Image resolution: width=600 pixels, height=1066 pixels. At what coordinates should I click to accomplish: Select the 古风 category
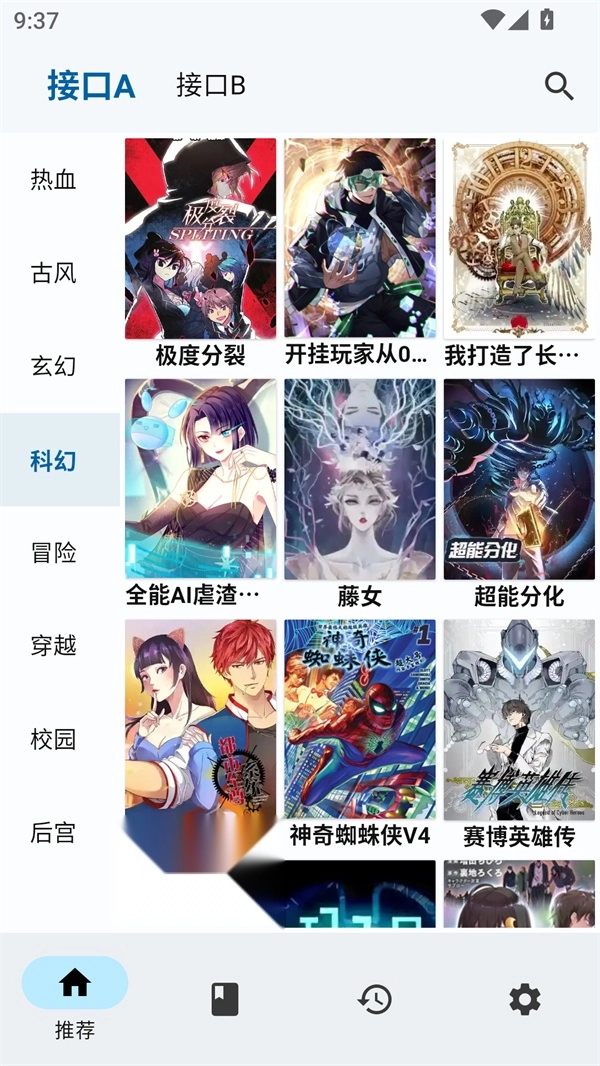pos(54,273)
